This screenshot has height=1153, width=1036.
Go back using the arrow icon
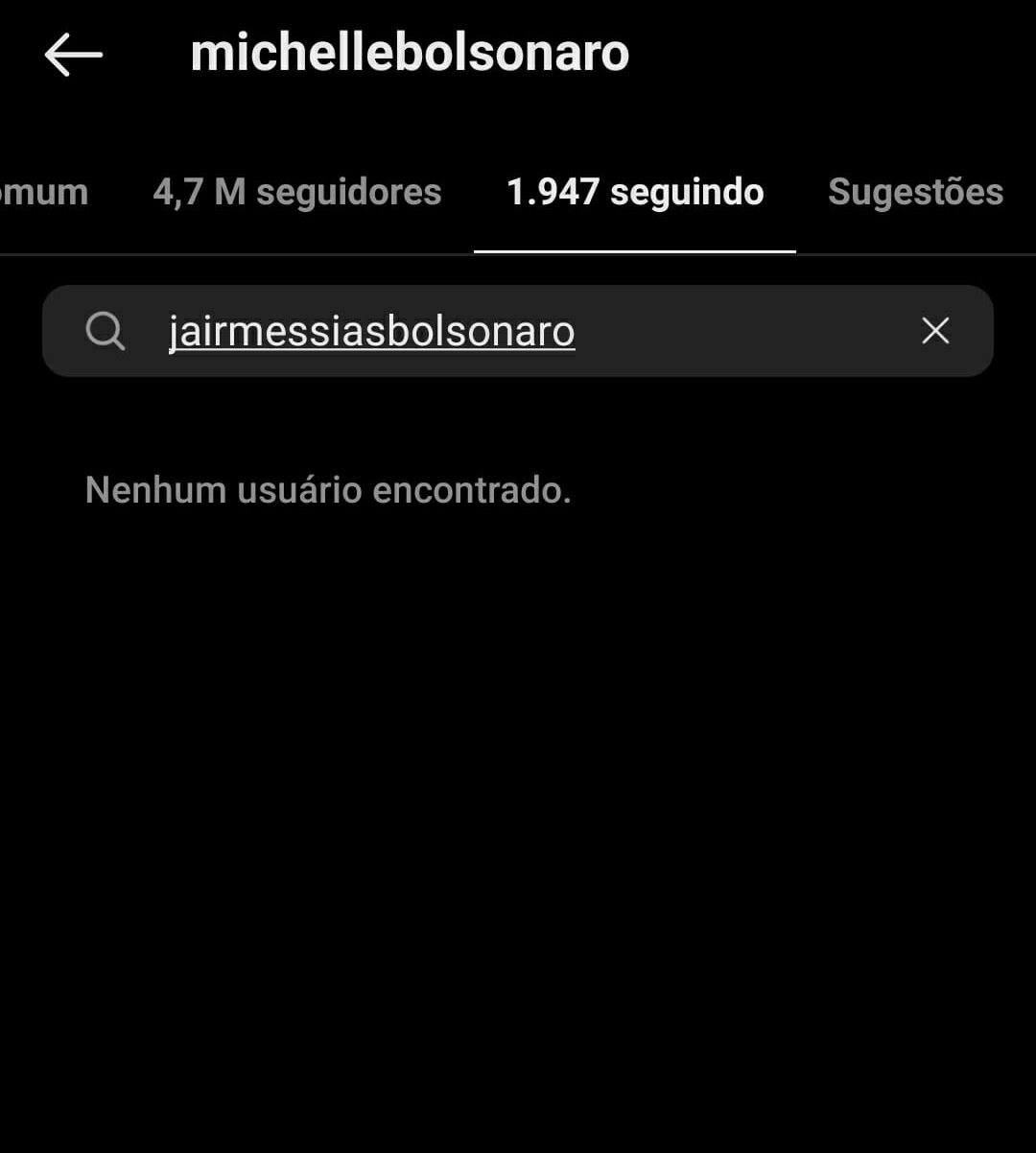[73, 55]
